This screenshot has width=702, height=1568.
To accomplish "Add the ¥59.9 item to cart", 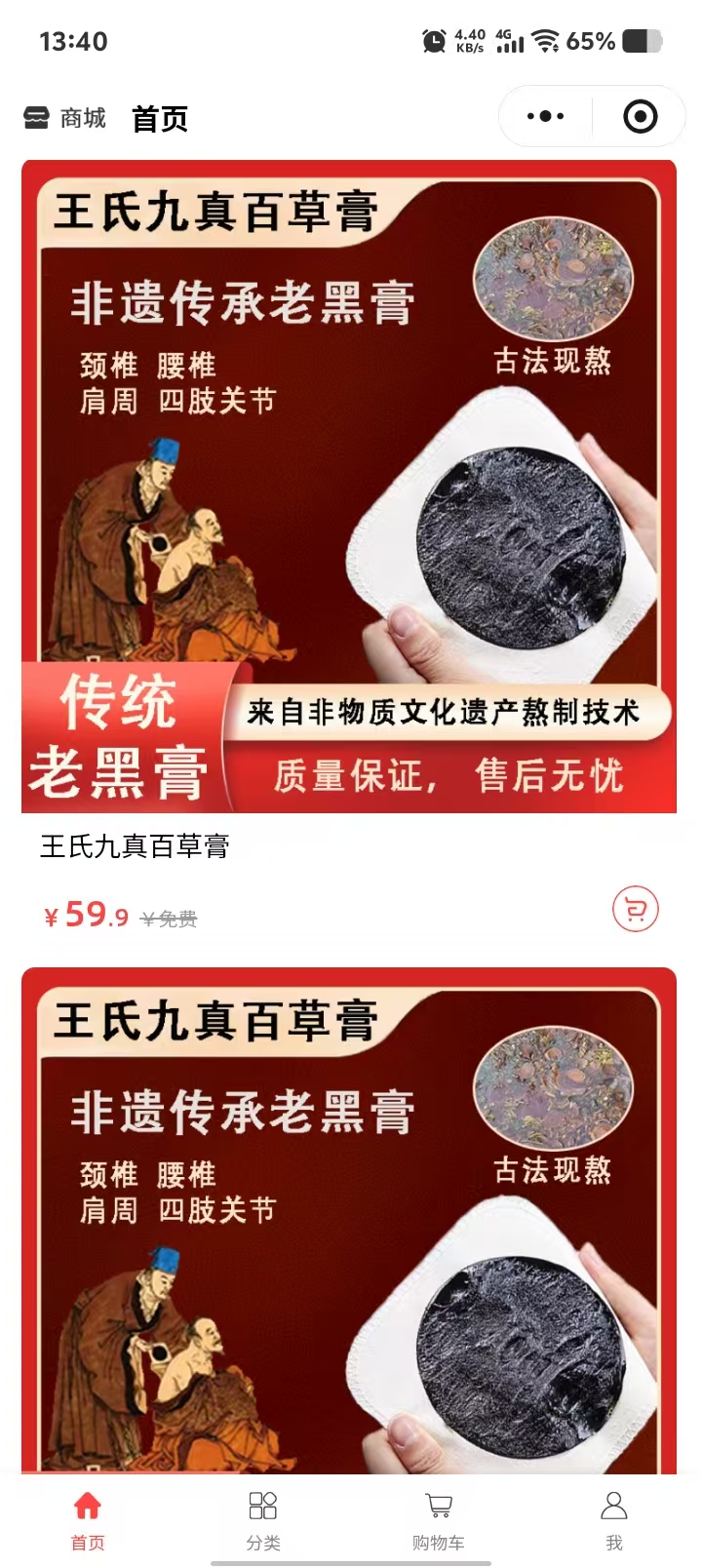I will point(635,910).
